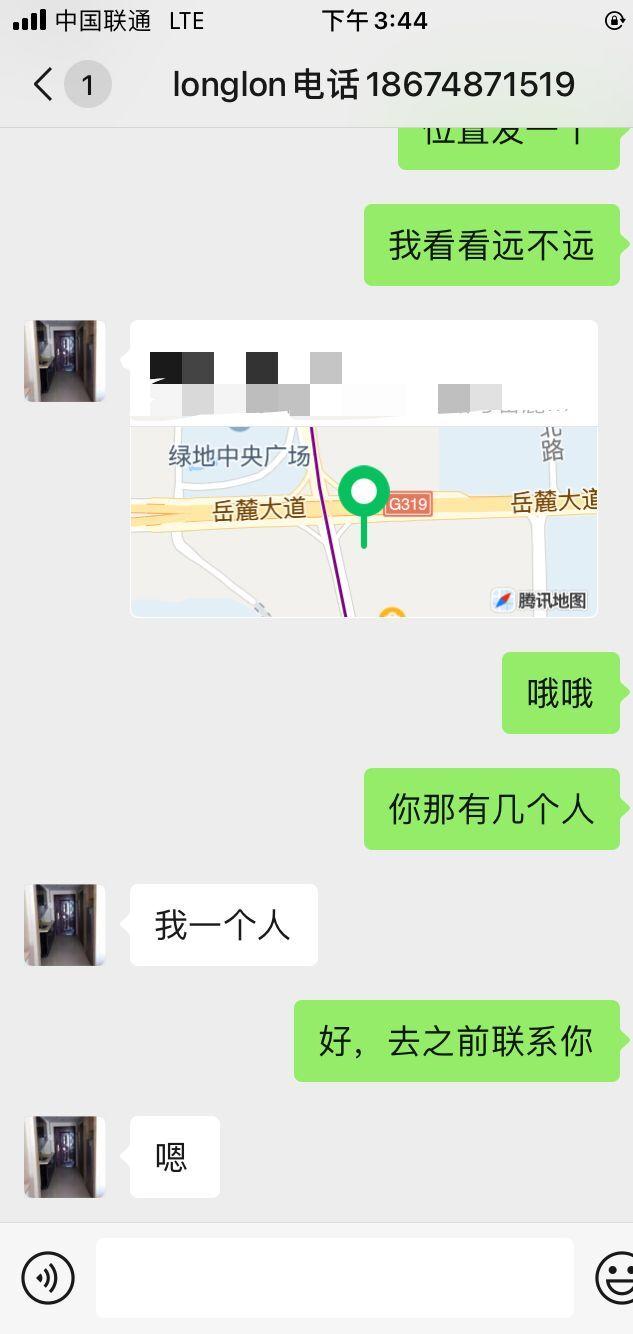Open contact avatar beside the map message
Image resolution: width=633 pixels, height=1334 pixels.
(65, 361)
